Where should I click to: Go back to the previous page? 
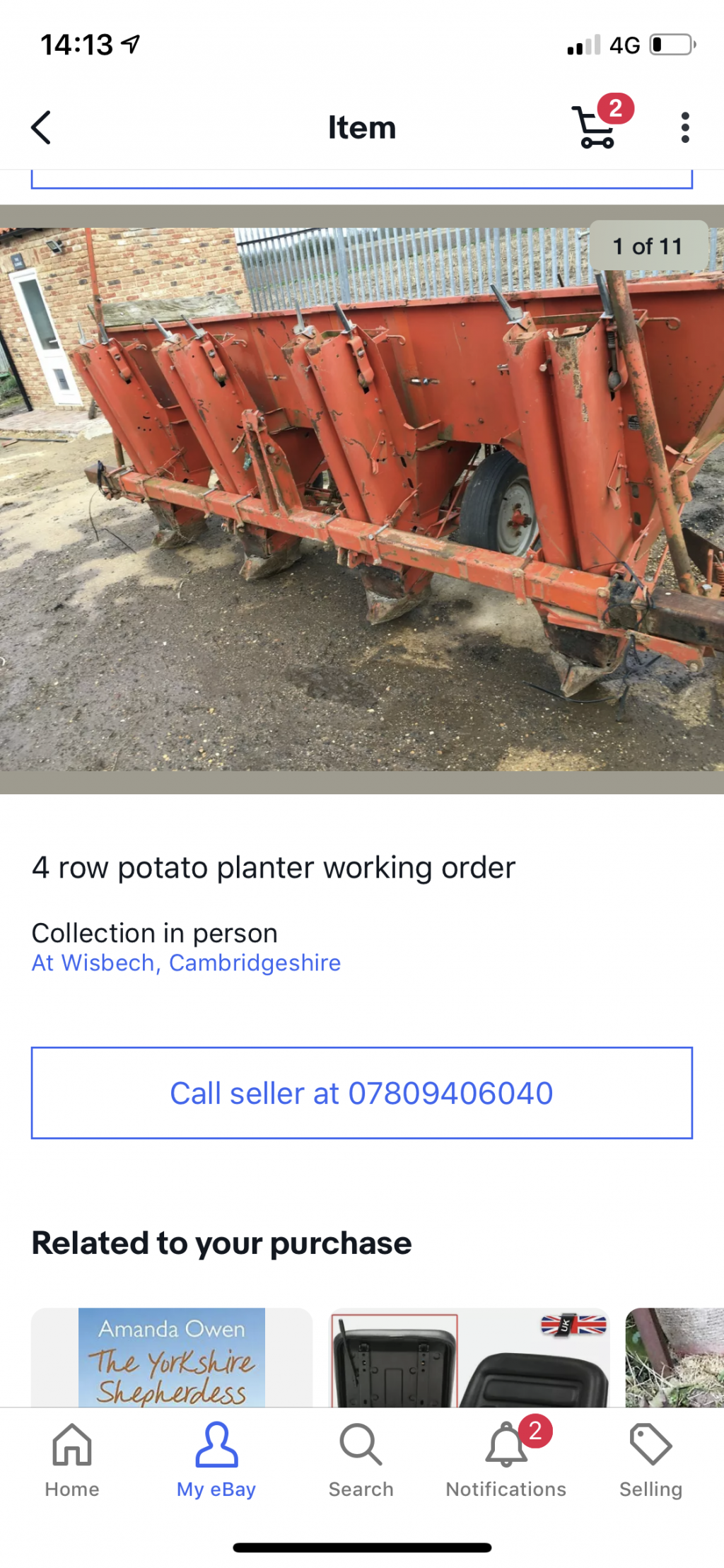click(41, 127)
